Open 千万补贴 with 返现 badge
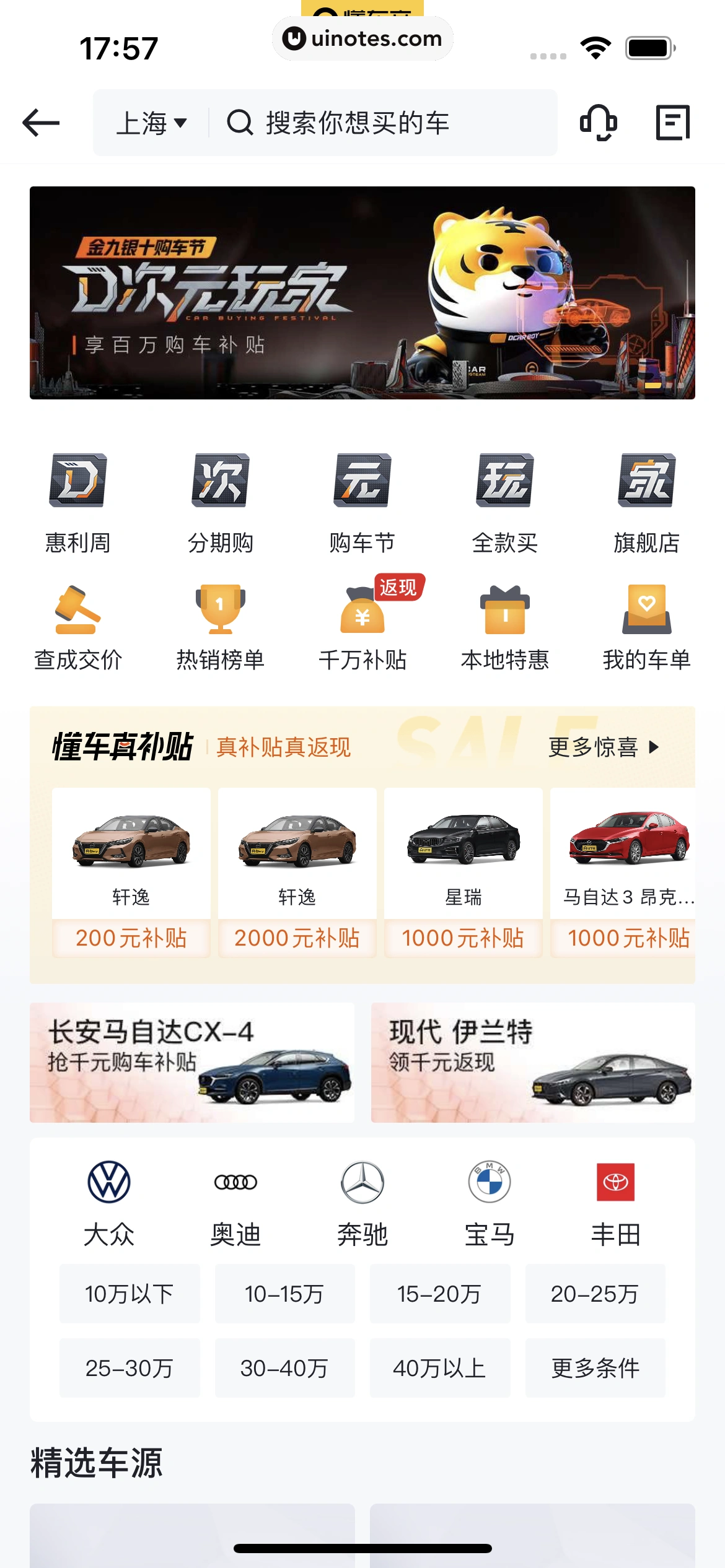The height and width of the screenshot is (1568, 725). pos(362,627)
